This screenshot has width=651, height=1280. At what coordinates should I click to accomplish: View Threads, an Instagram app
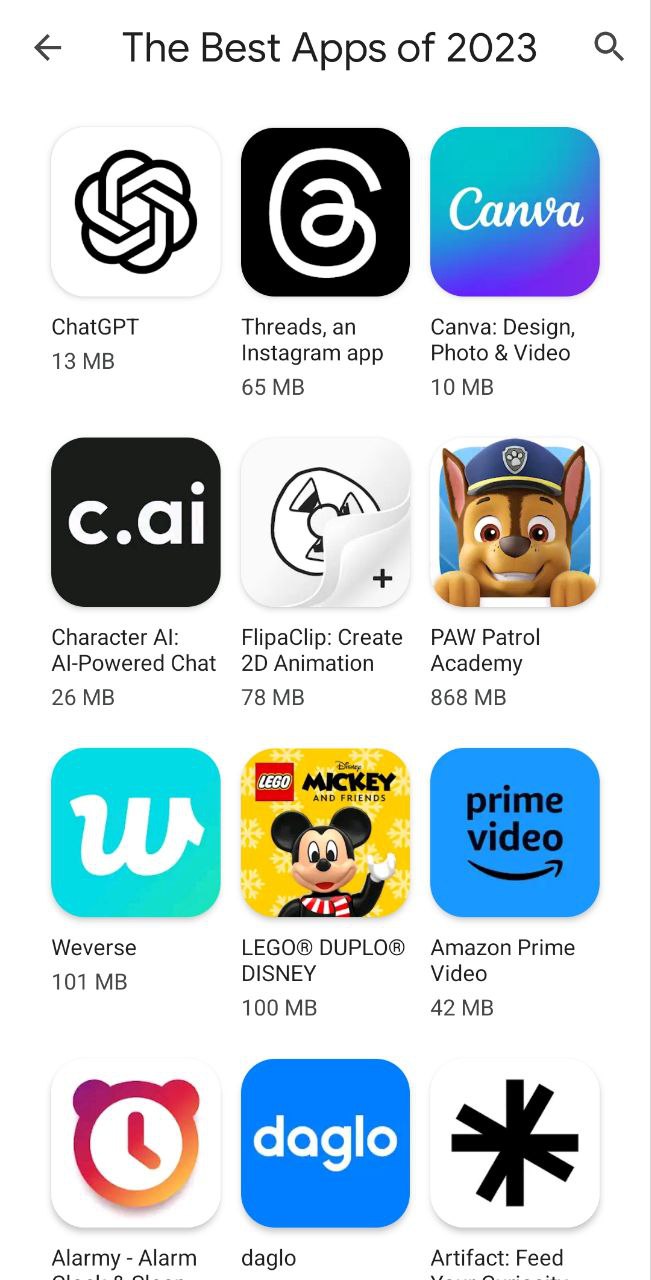pyautogui.click(x=325, y=212)
